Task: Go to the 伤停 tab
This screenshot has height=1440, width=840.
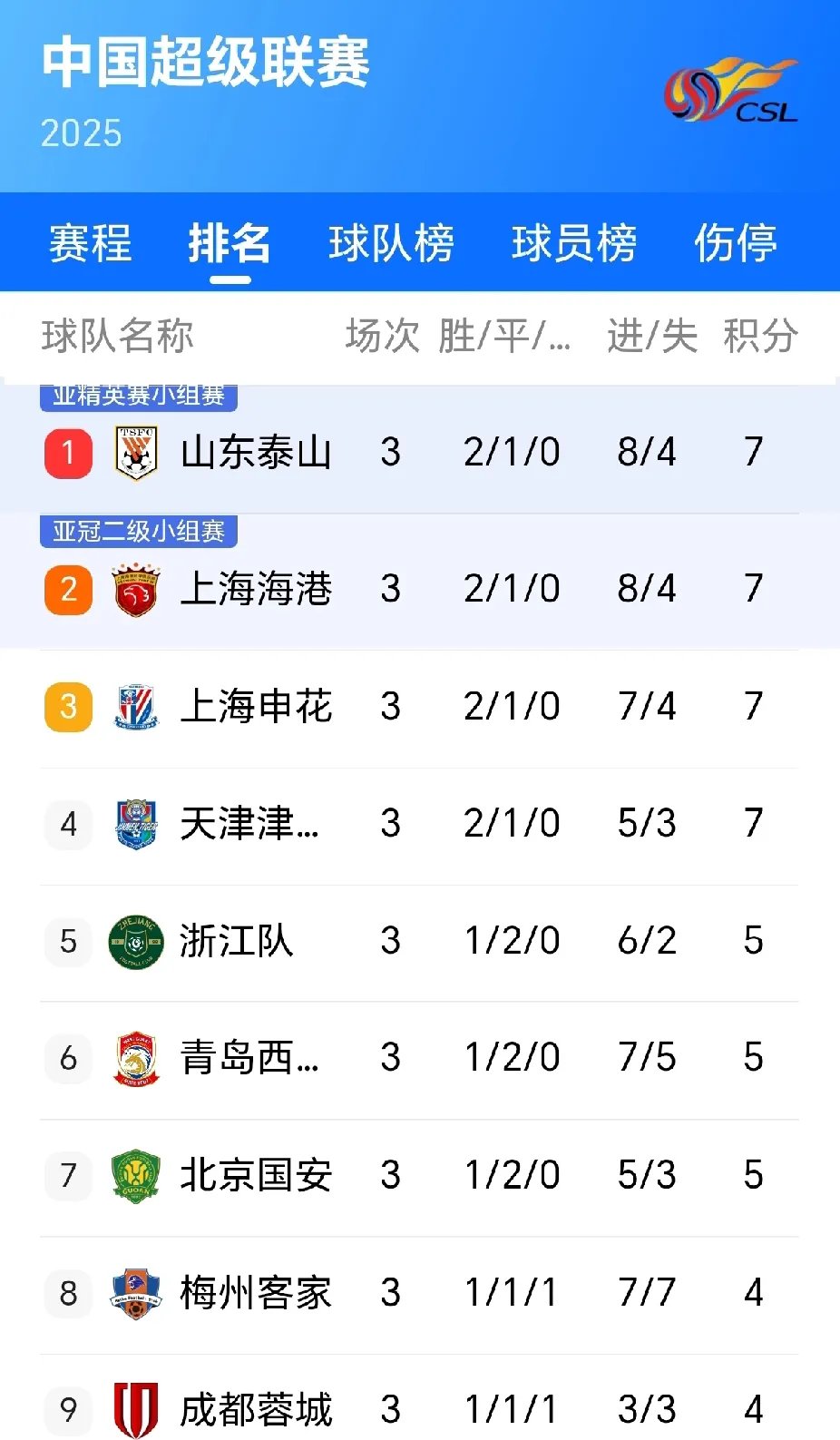Action: pyautogui.click(x=736, y=243)
